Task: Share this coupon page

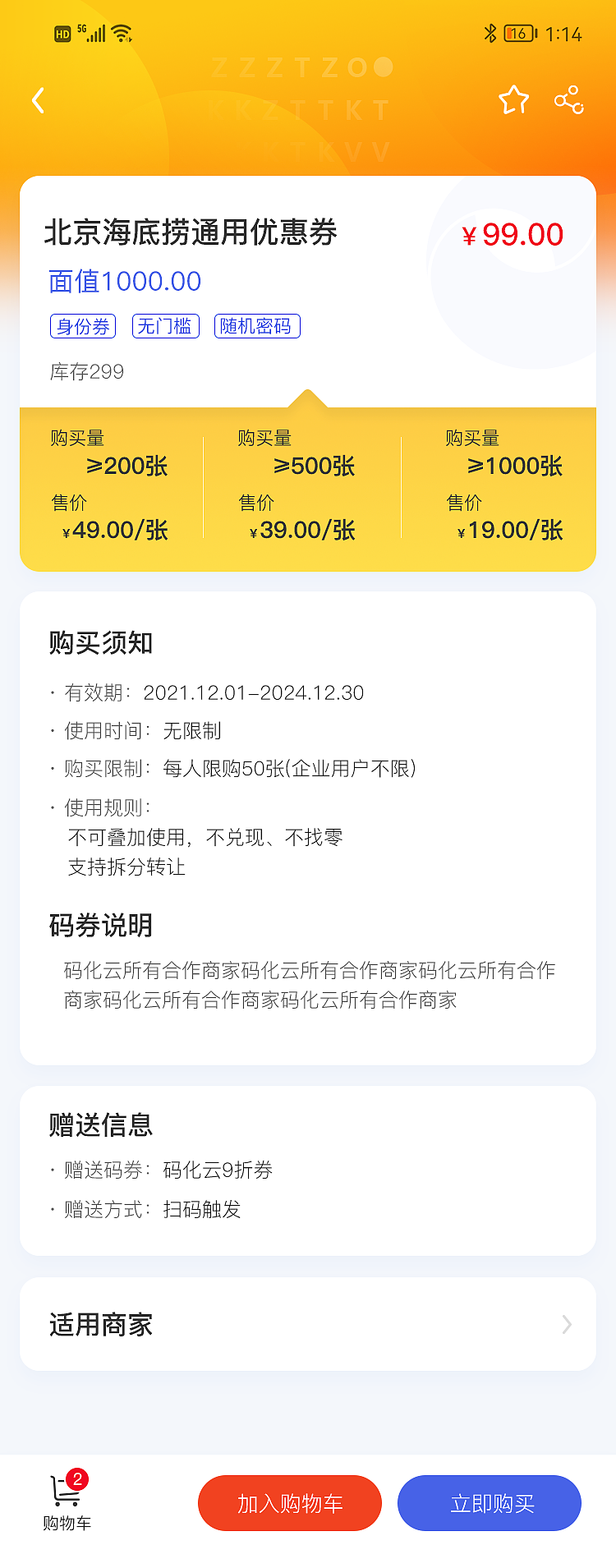Action: pyautogui.click(x=568, y=100)
